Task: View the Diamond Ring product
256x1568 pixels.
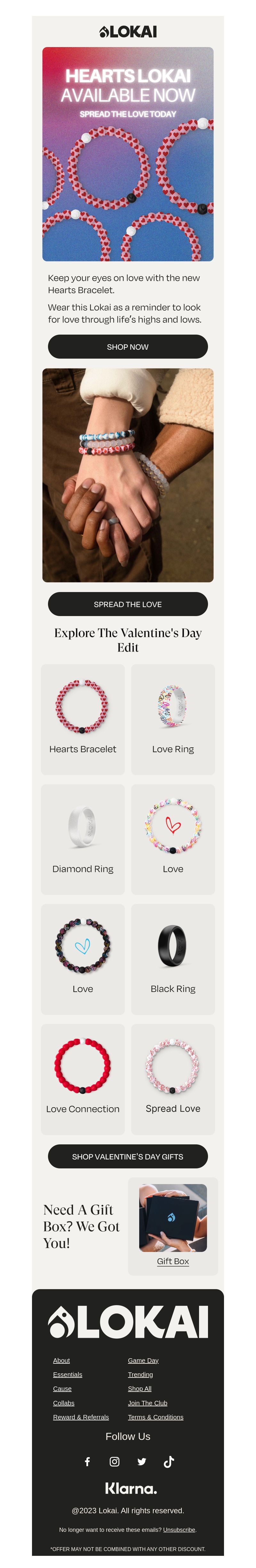Action: (83, 839)
